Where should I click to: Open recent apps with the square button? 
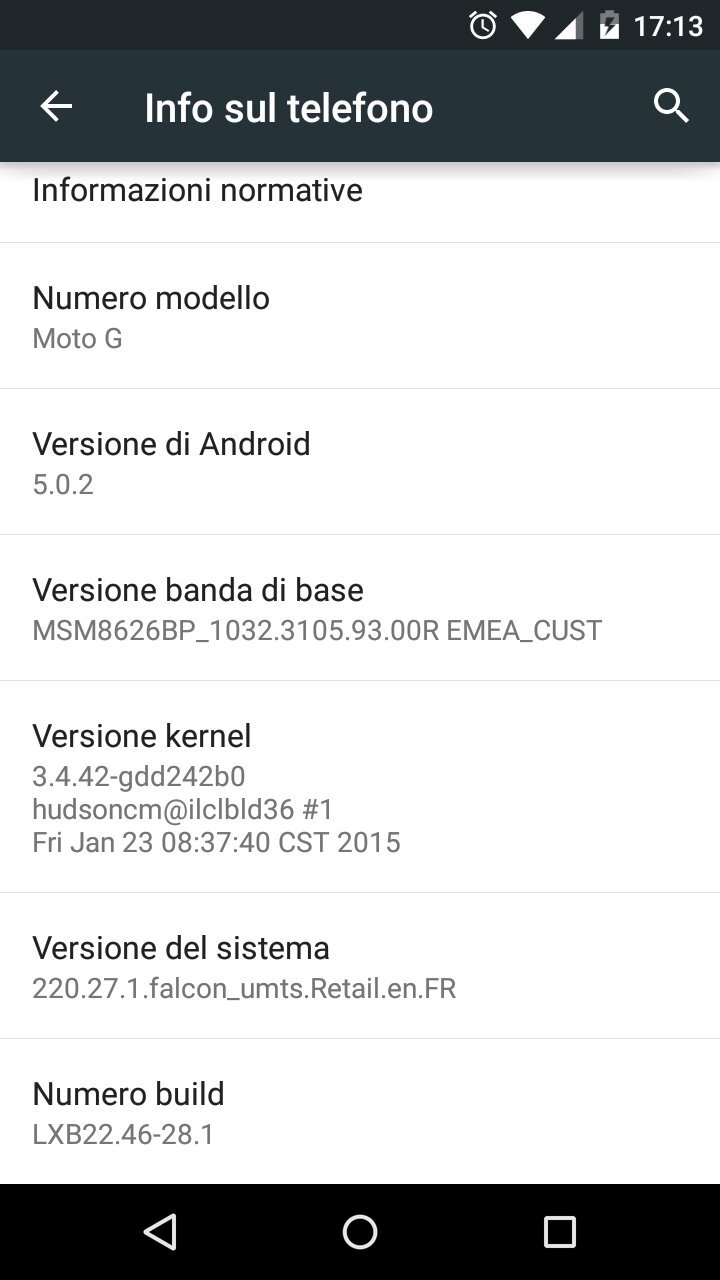coord(560,1232)
